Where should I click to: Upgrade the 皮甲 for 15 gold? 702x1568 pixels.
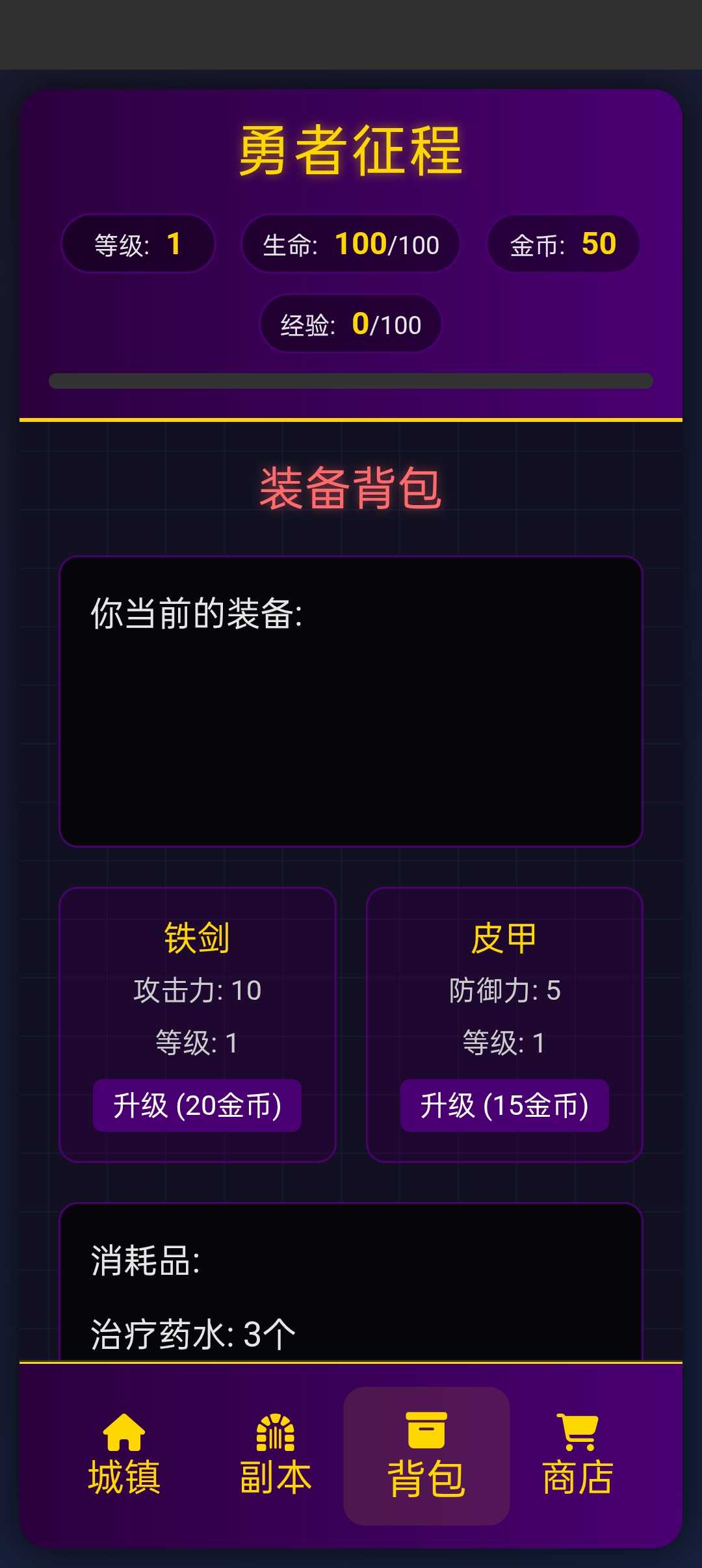click(504, 1105)
